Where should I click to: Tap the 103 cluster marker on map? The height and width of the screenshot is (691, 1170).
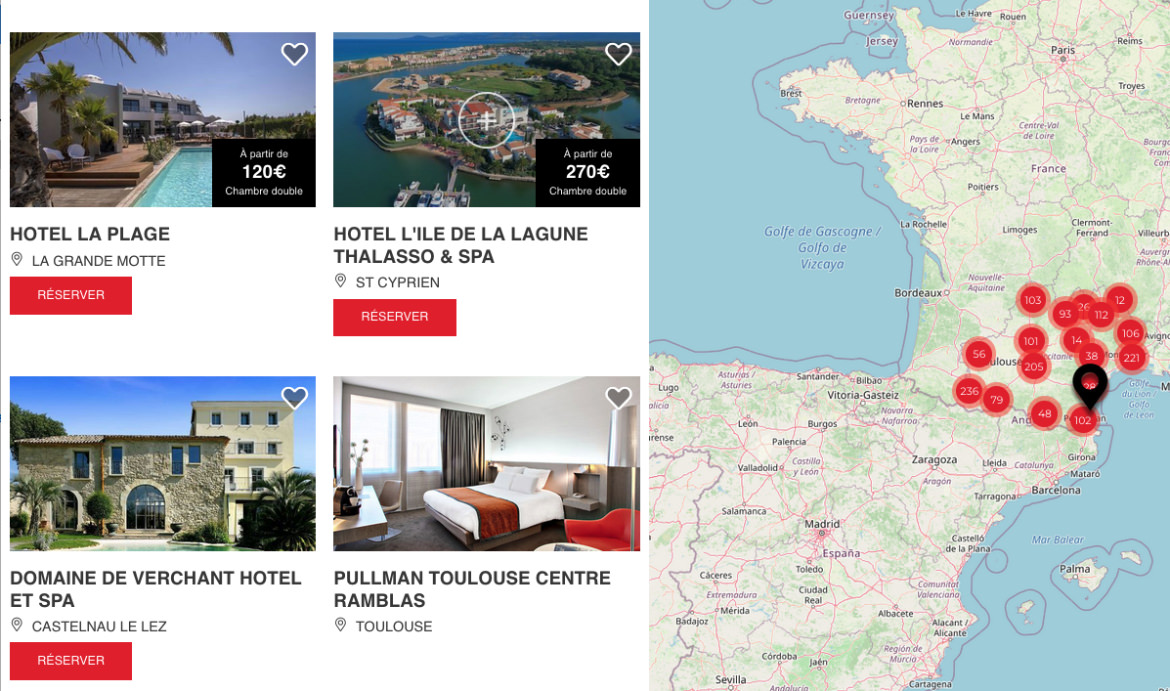pyautogui.click(x=1033, y=300)
